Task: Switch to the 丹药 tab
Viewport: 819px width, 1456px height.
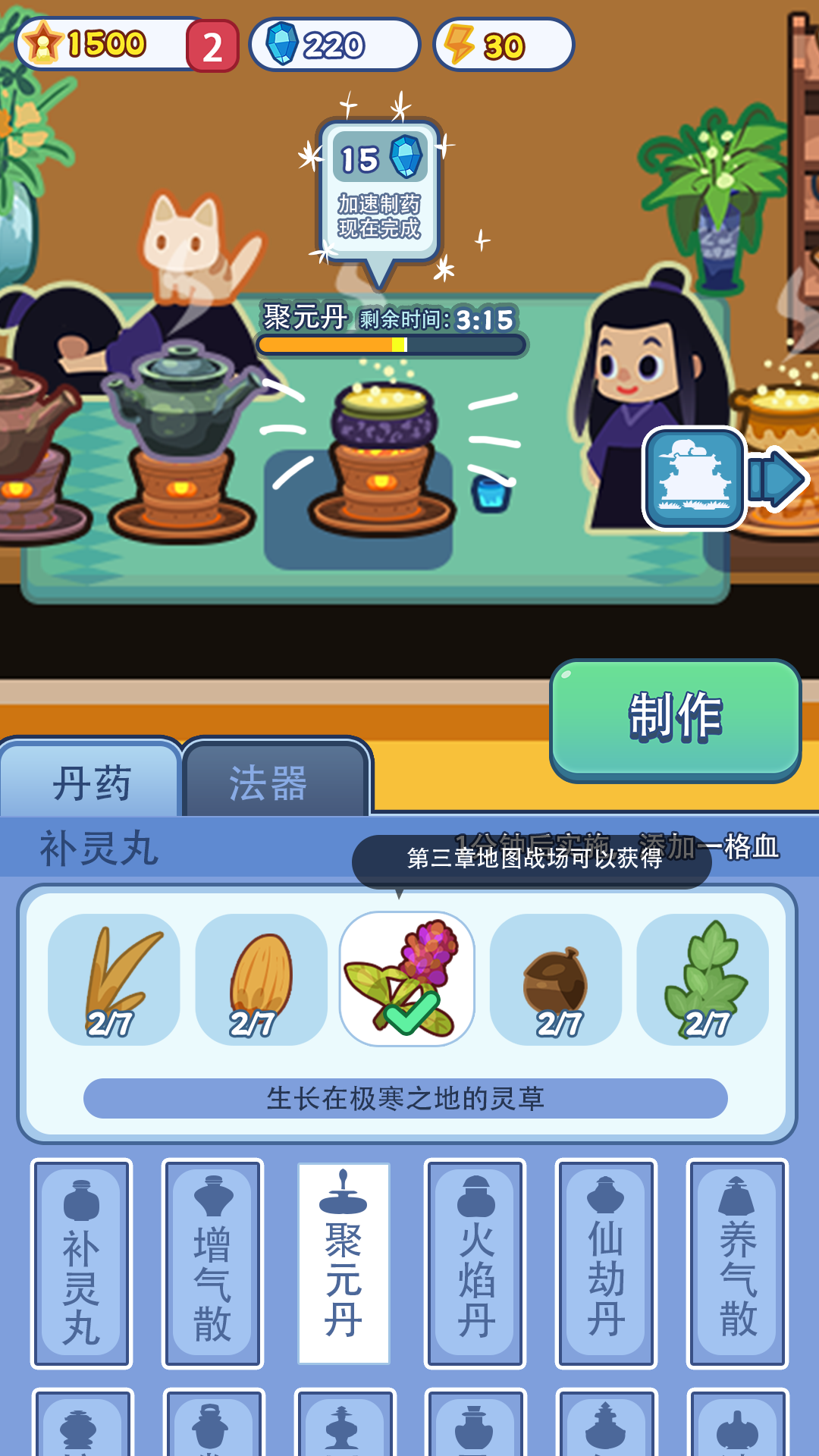Action: point(91,783)
